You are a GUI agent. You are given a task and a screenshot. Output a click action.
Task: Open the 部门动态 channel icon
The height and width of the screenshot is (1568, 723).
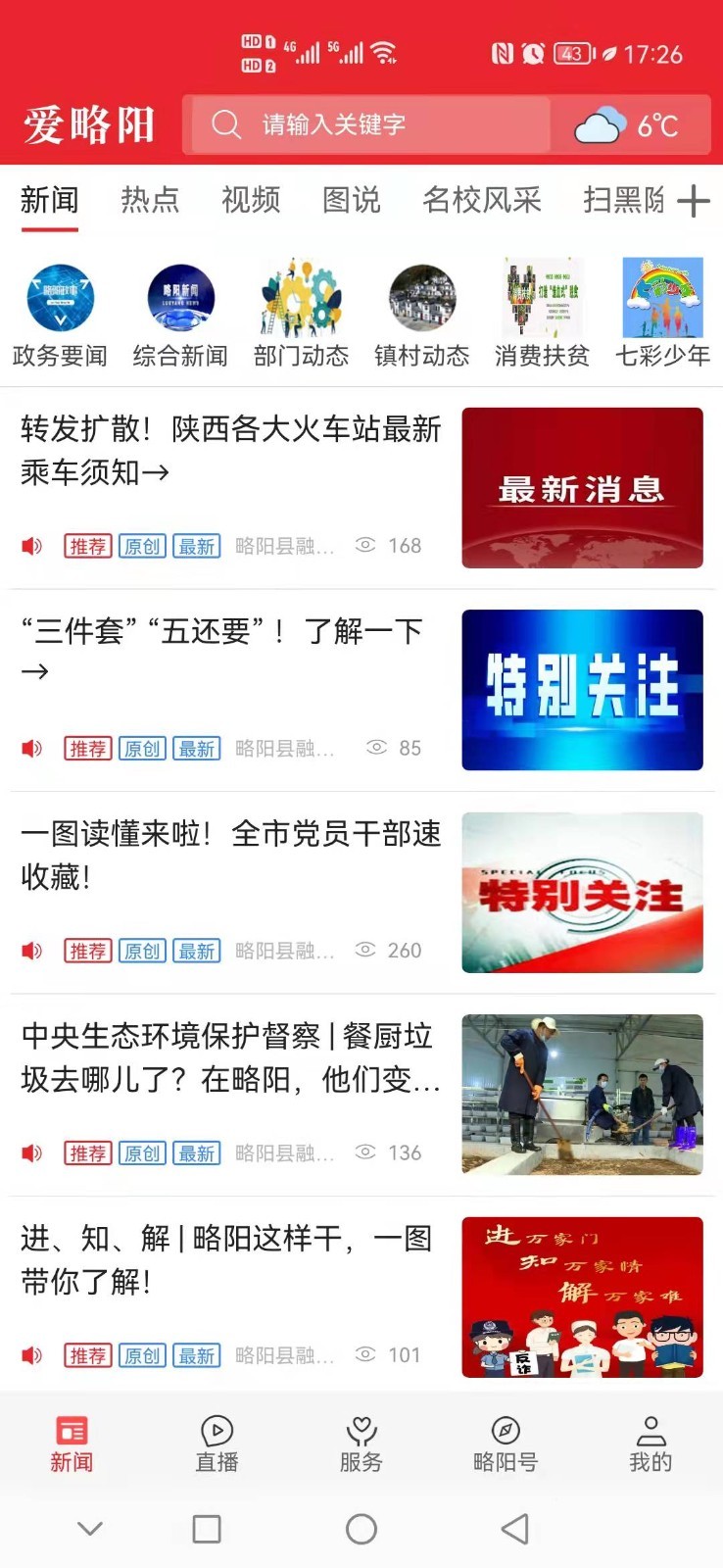point(300,299)
